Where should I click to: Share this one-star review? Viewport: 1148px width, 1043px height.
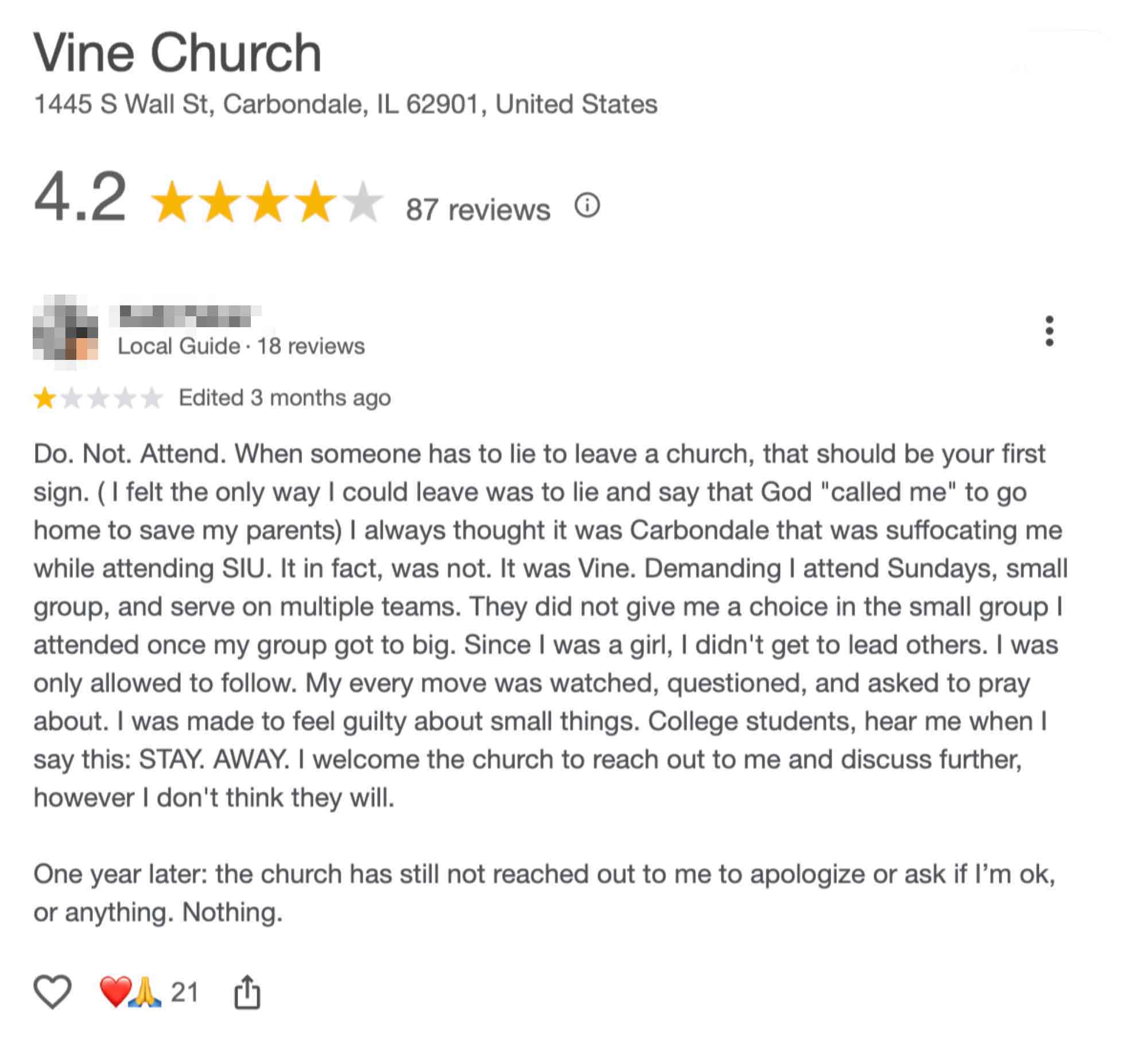point(247,991)
